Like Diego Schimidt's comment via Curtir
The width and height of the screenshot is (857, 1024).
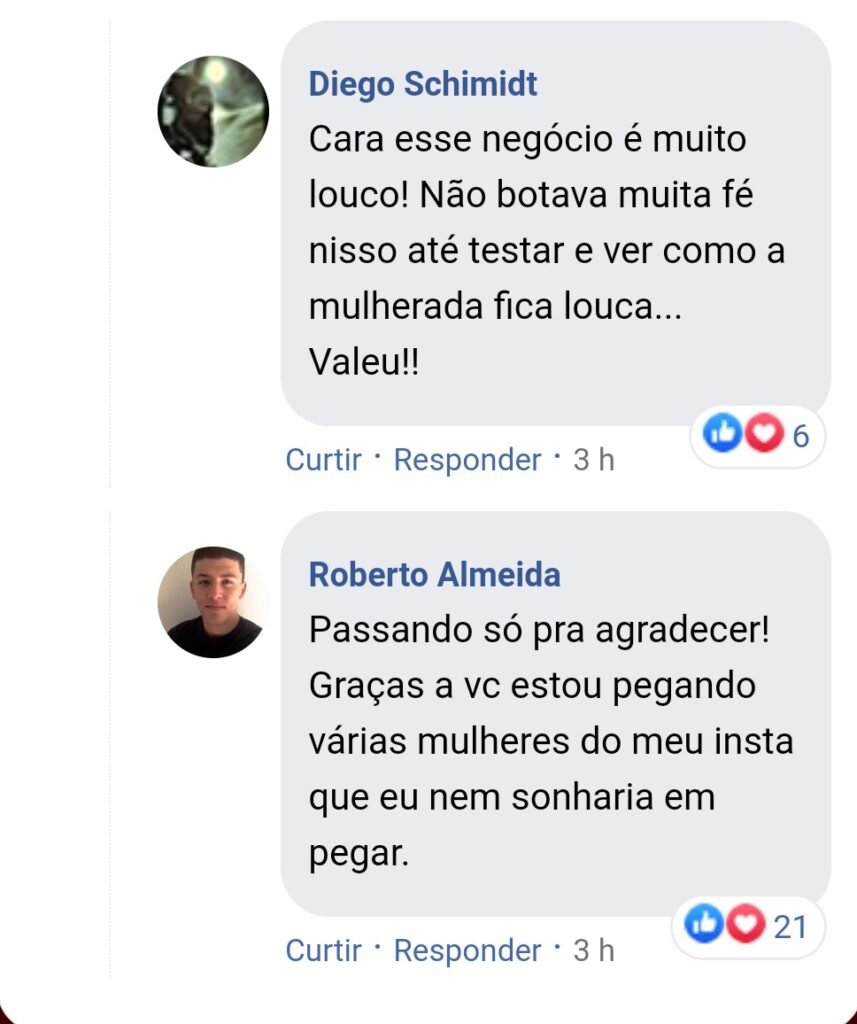pos(323,460)
